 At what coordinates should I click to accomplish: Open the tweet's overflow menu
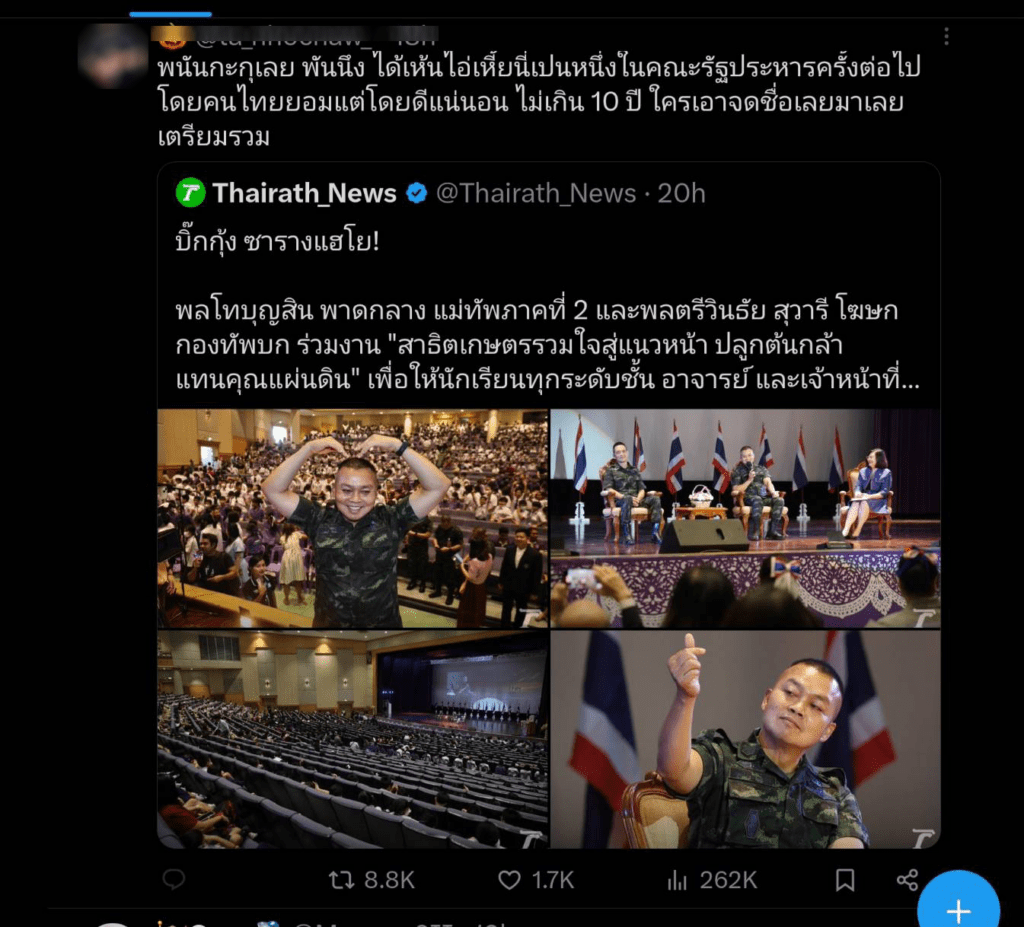(946, 37)
